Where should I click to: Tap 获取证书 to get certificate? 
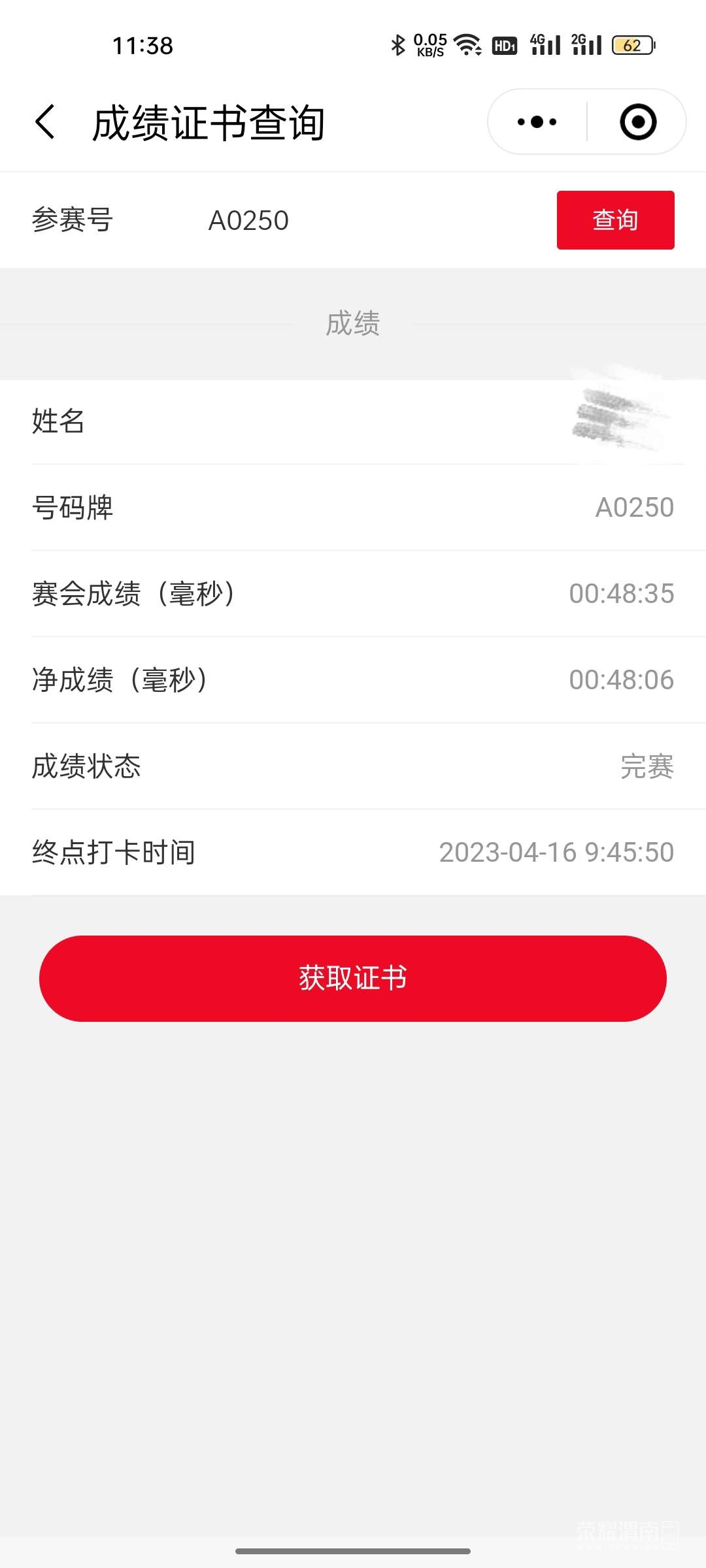coord(353,978)
